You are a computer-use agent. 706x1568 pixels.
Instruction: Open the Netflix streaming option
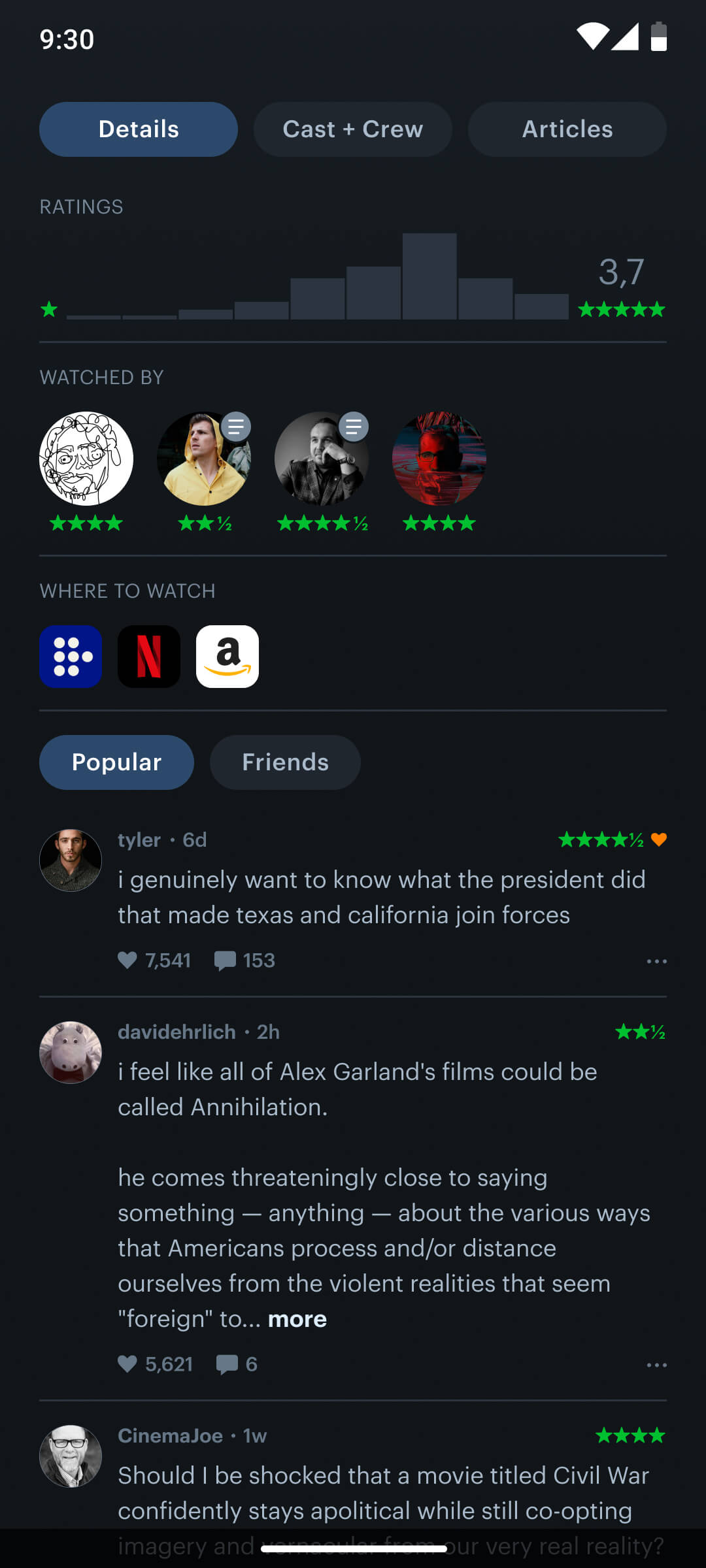coord(149,657)
